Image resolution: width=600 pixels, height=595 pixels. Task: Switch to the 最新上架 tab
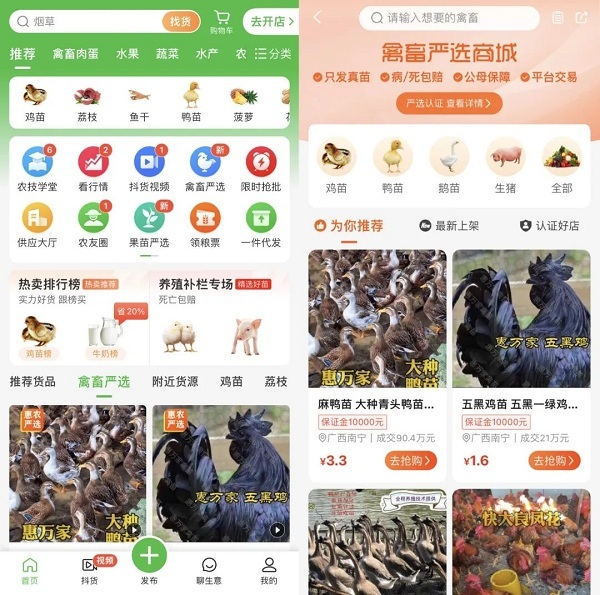(x=449, y=226)
